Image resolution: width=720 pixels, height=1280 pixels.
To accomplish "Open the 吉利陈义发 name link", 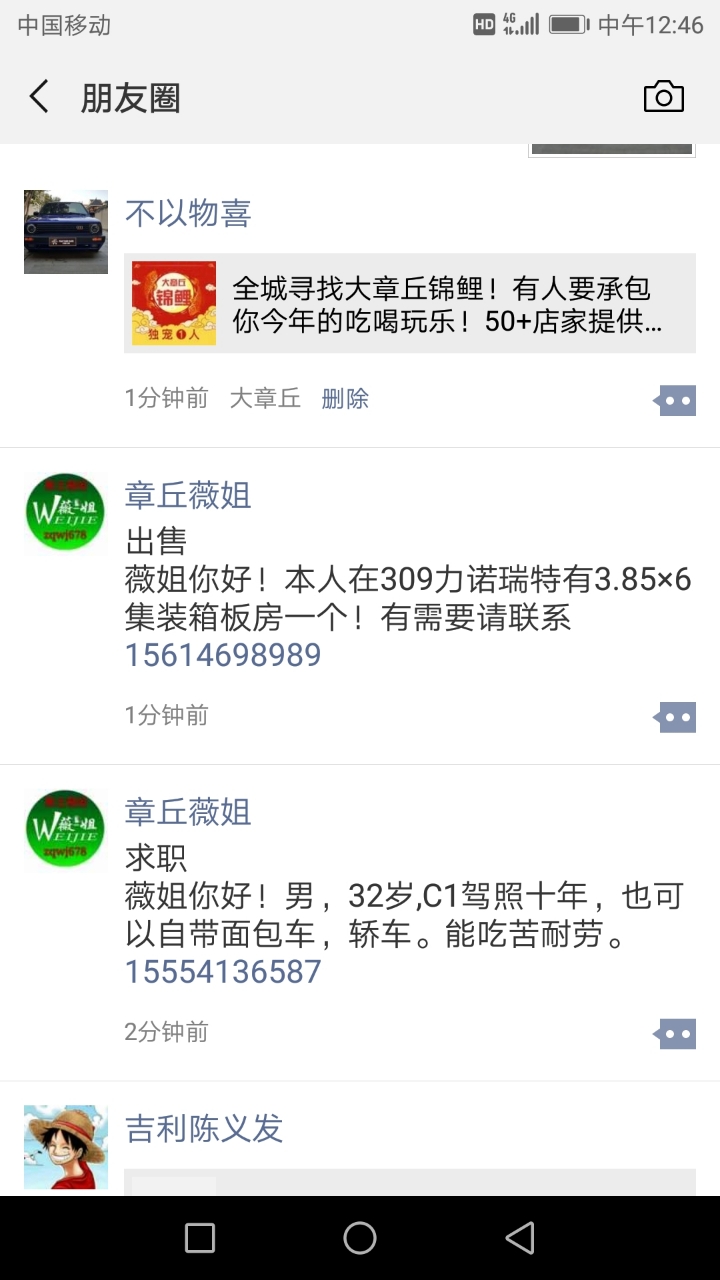I will click(204, 1129).
